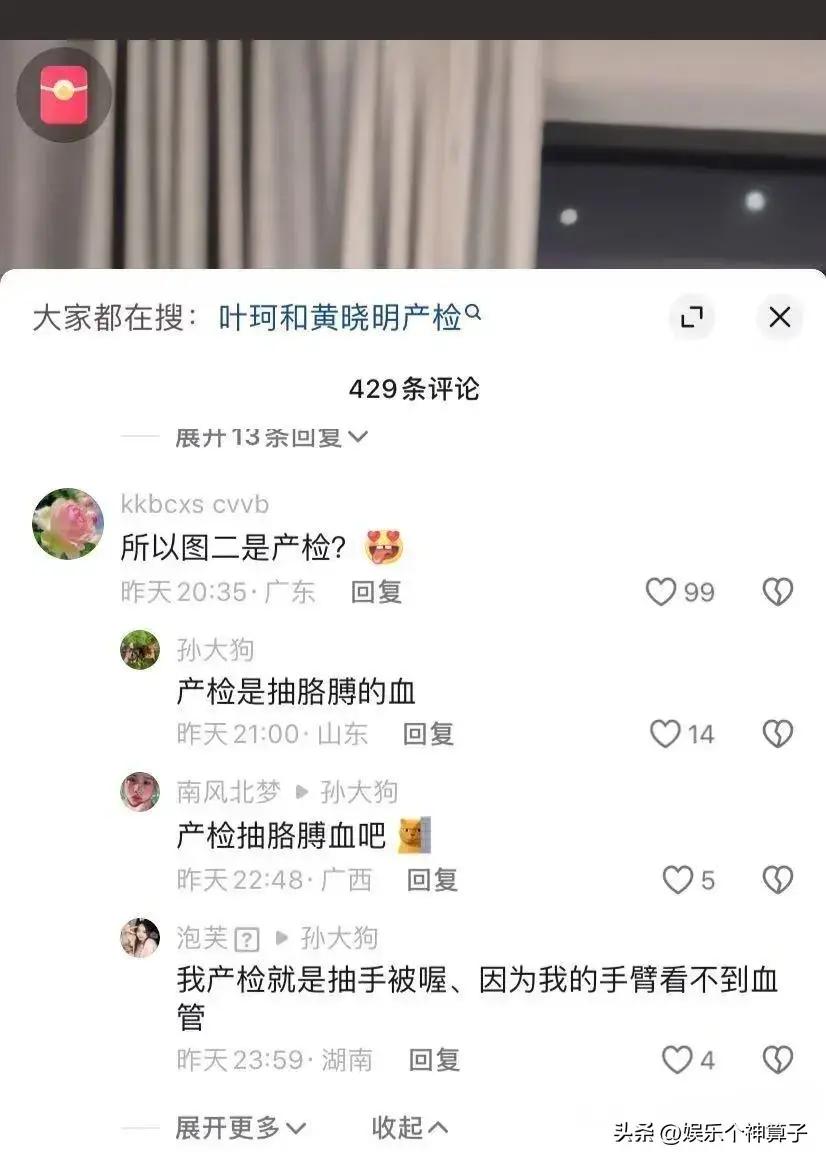The width and height of the screenshot is (826, 1162).
Task: Like kkbcxs cvvb's comment
Action: 661,592
